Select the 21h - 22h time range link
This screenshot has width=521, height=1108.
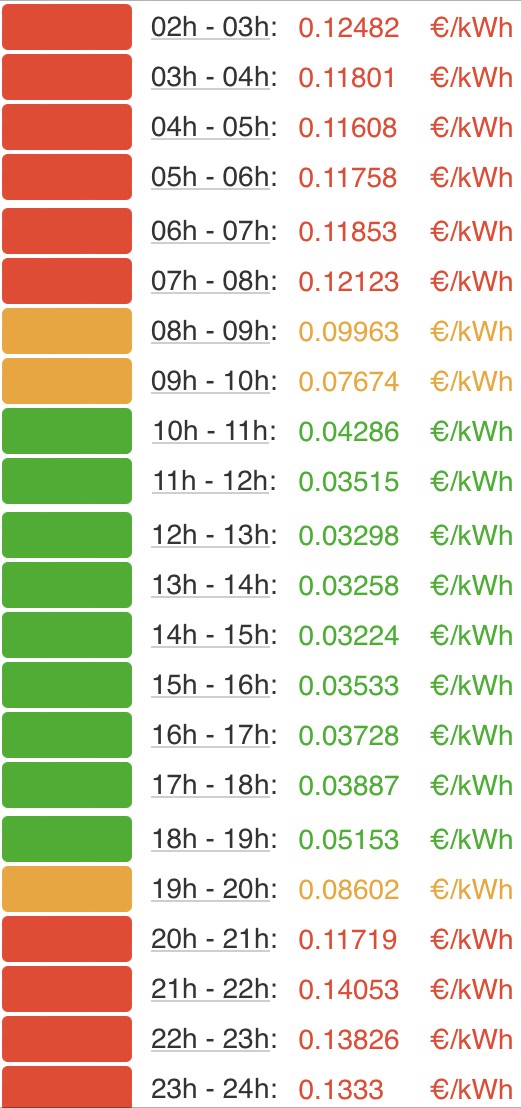tap(211, 989)
